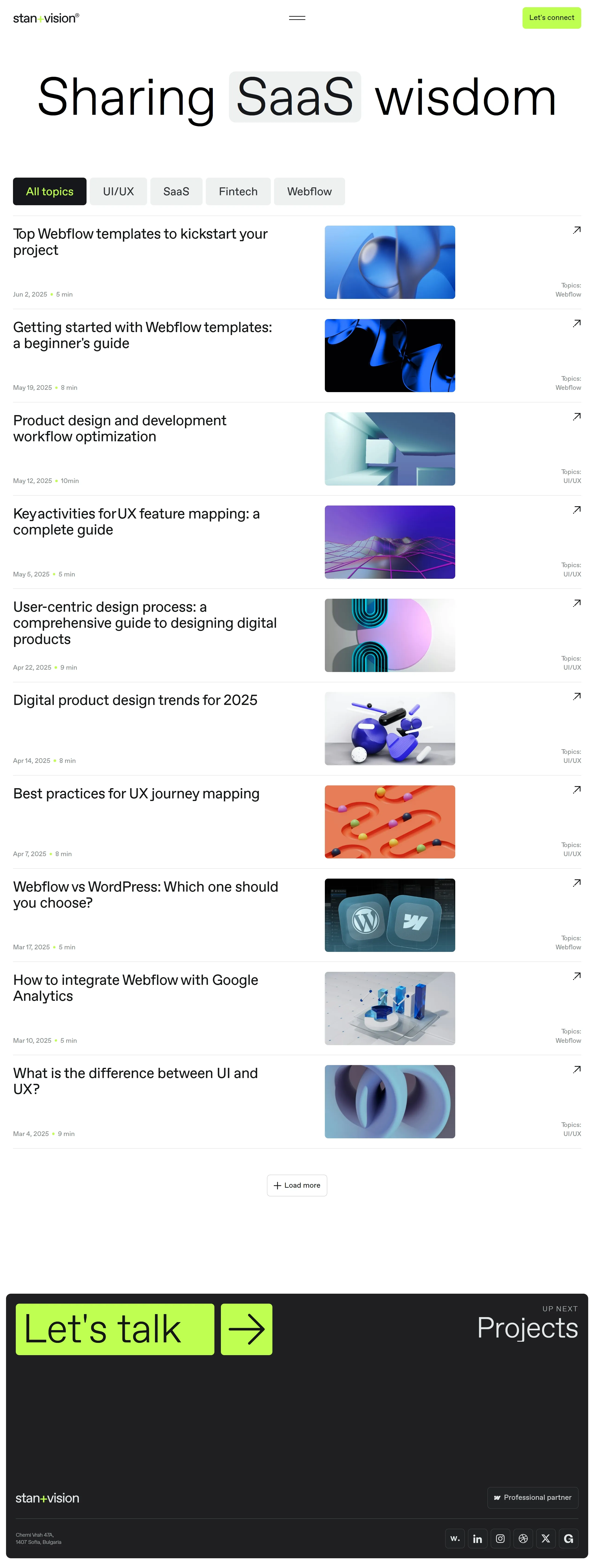Open Top Webflow templates article

140,242
